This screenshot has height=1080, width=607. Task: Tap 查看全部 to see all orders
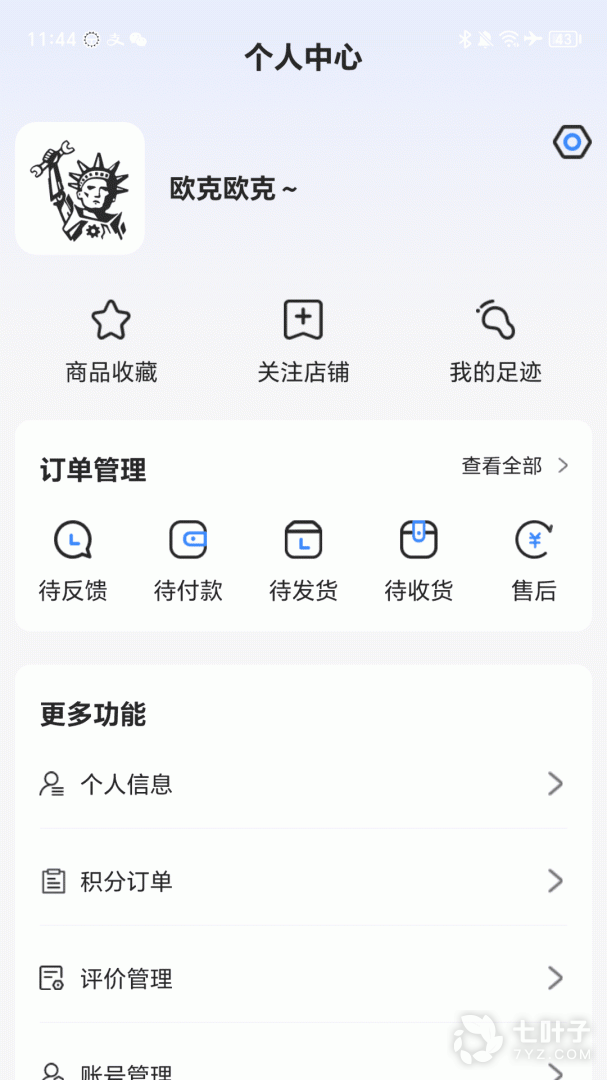click(x=514, y=466)
